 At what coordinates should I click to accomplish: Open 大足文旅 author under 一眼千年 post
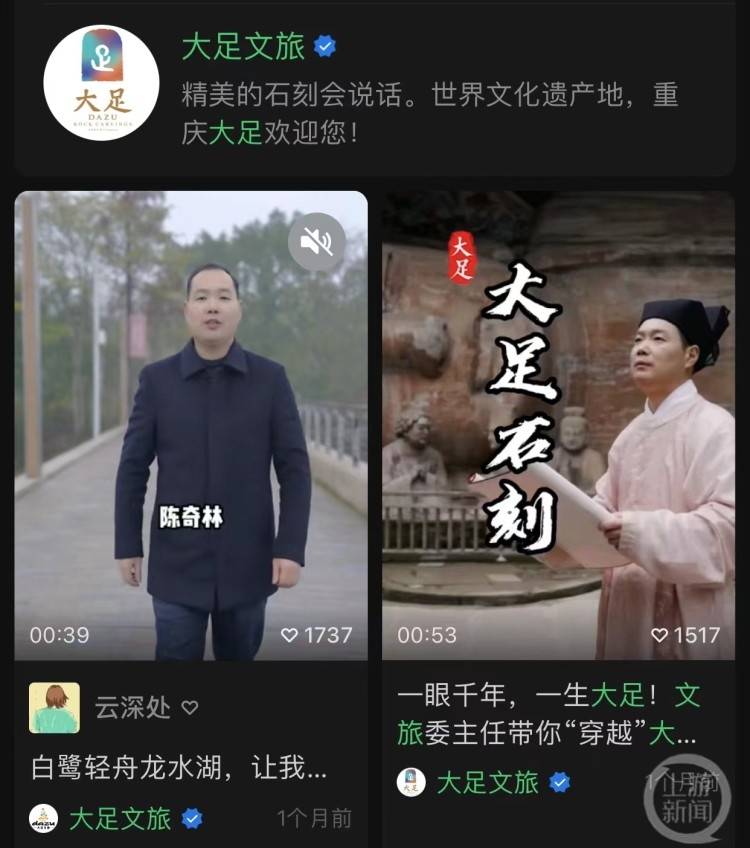tap(487, 782)
